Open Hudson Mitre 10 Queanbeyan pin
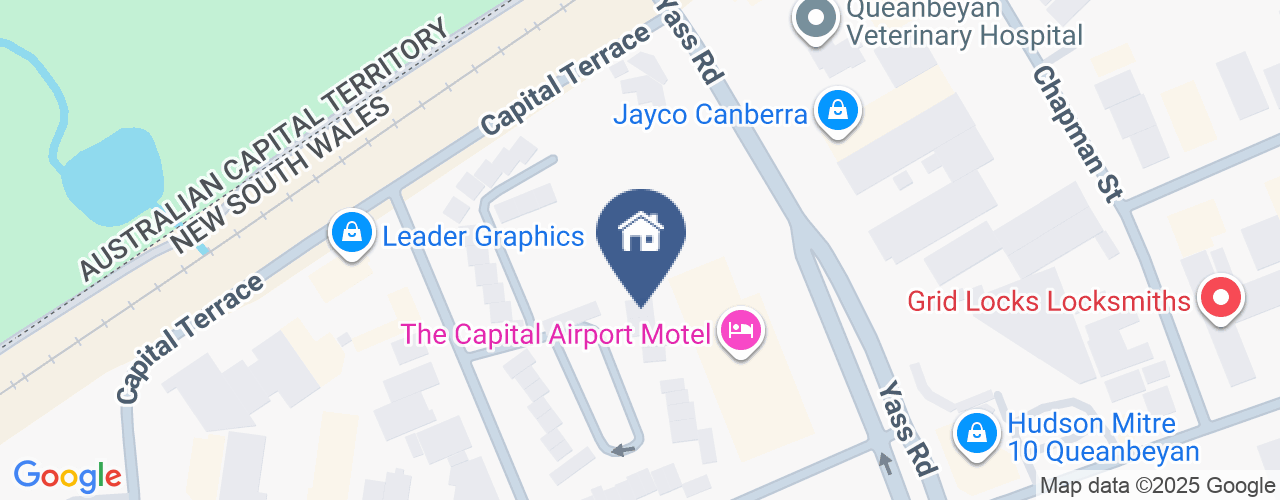Viewport: 1280px width, 500px height. 973,433
